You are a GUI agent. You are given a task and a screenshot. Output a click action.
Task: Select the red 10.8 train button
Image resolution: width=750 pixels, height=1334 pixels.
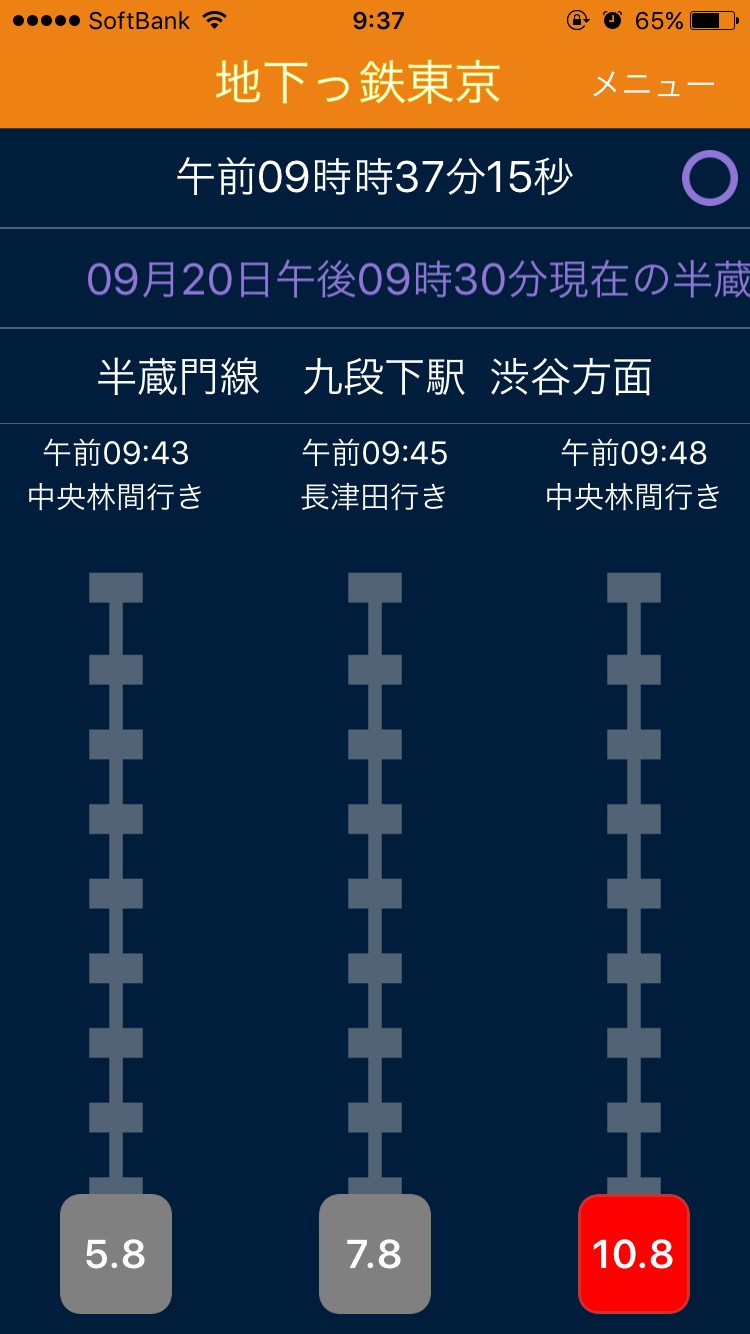pyautogui.click(x=634, y=1253)
